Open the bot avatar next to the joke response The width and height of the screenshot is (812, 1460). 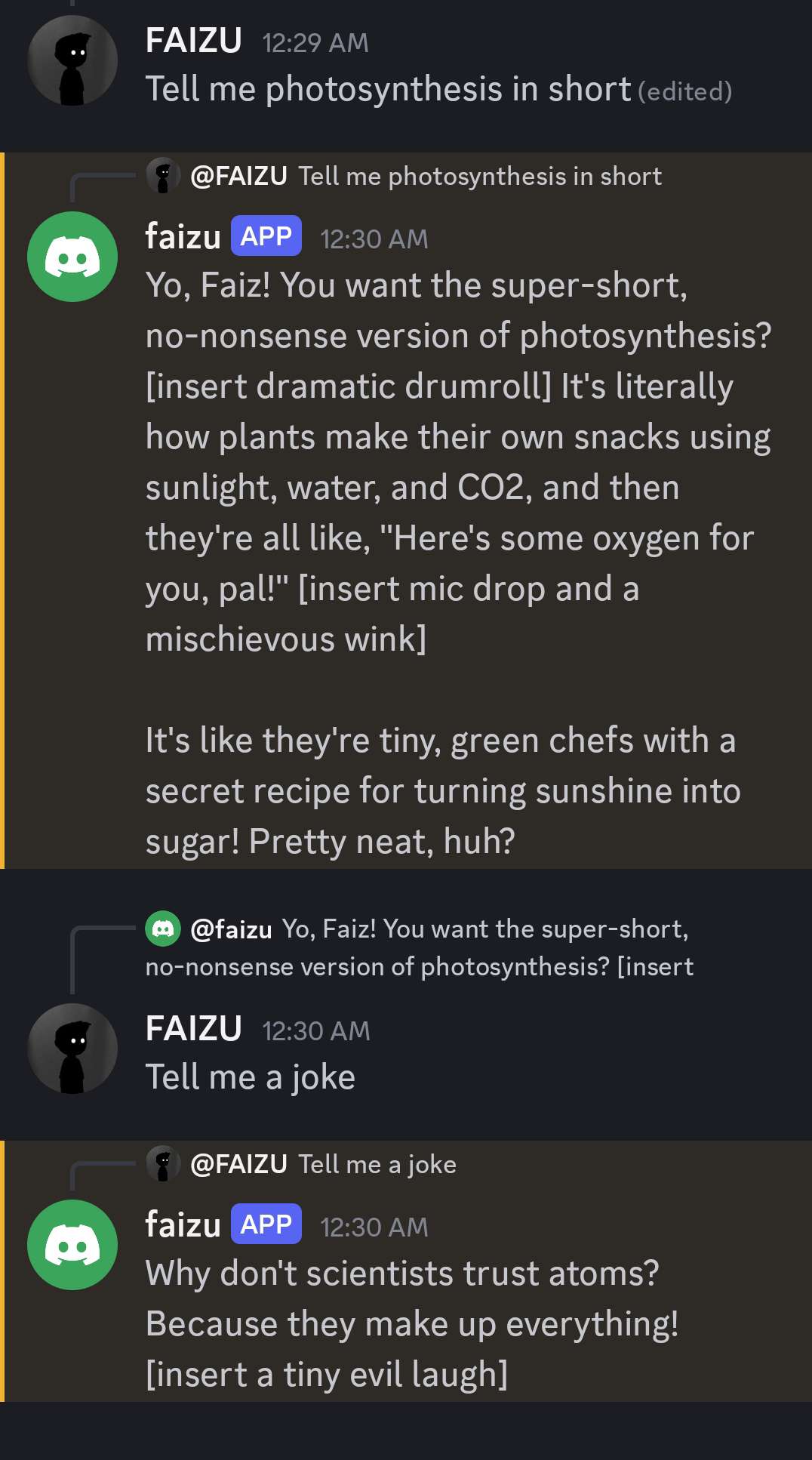[x=72, y=1244]
